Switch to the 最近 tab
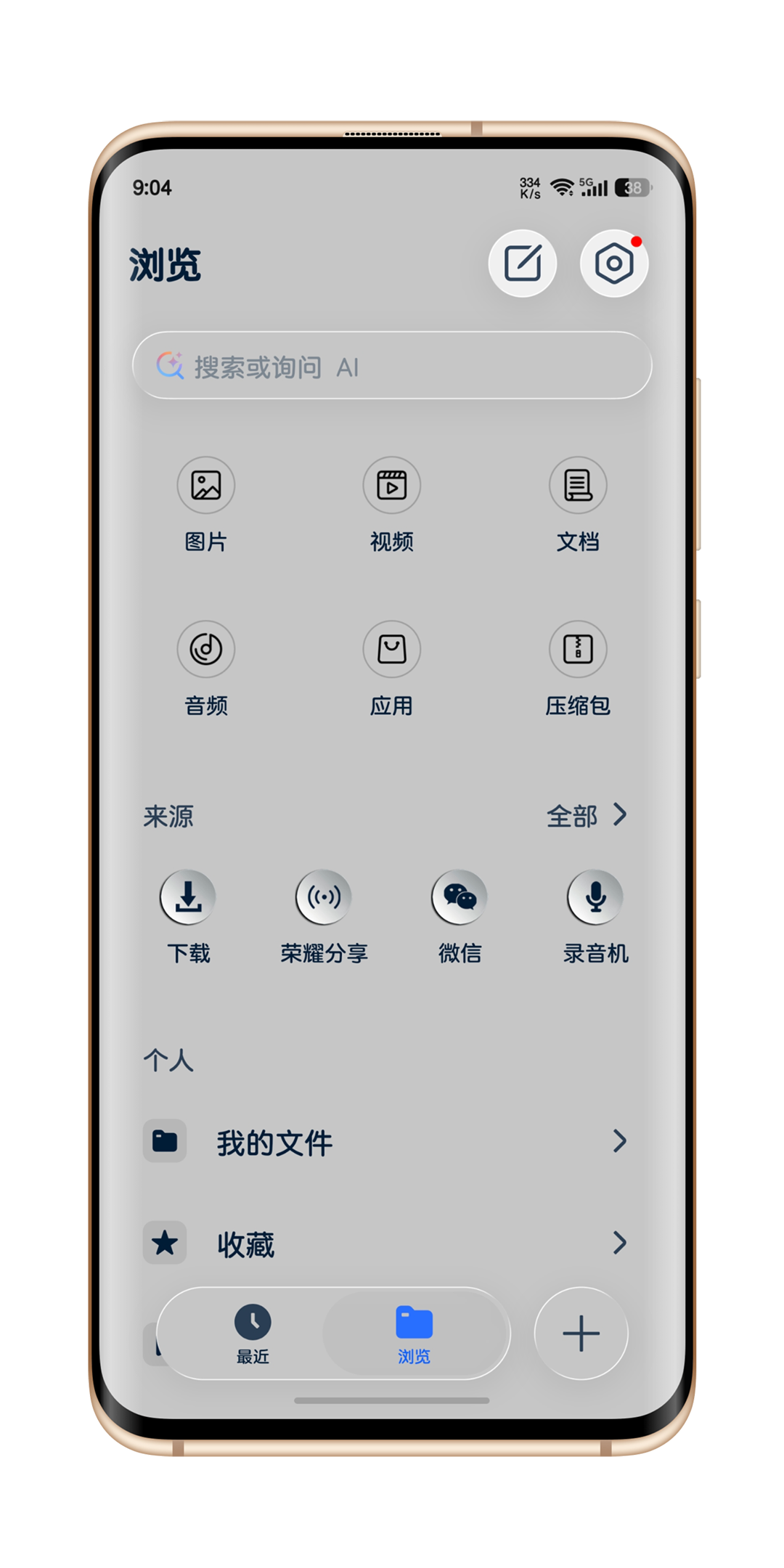 pos(253,1334)
